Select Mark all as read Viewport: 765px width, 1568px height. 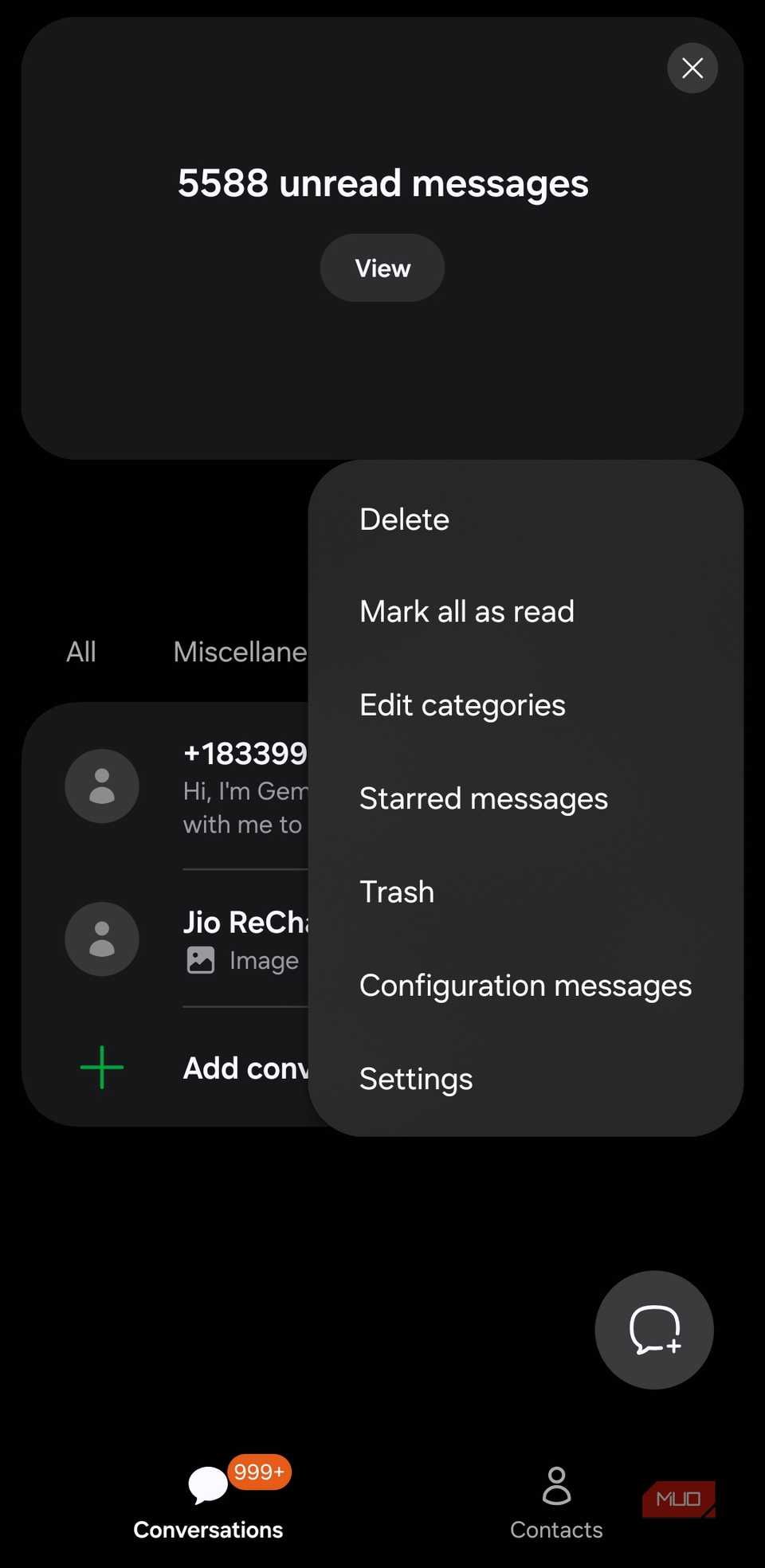pos(467,611)
